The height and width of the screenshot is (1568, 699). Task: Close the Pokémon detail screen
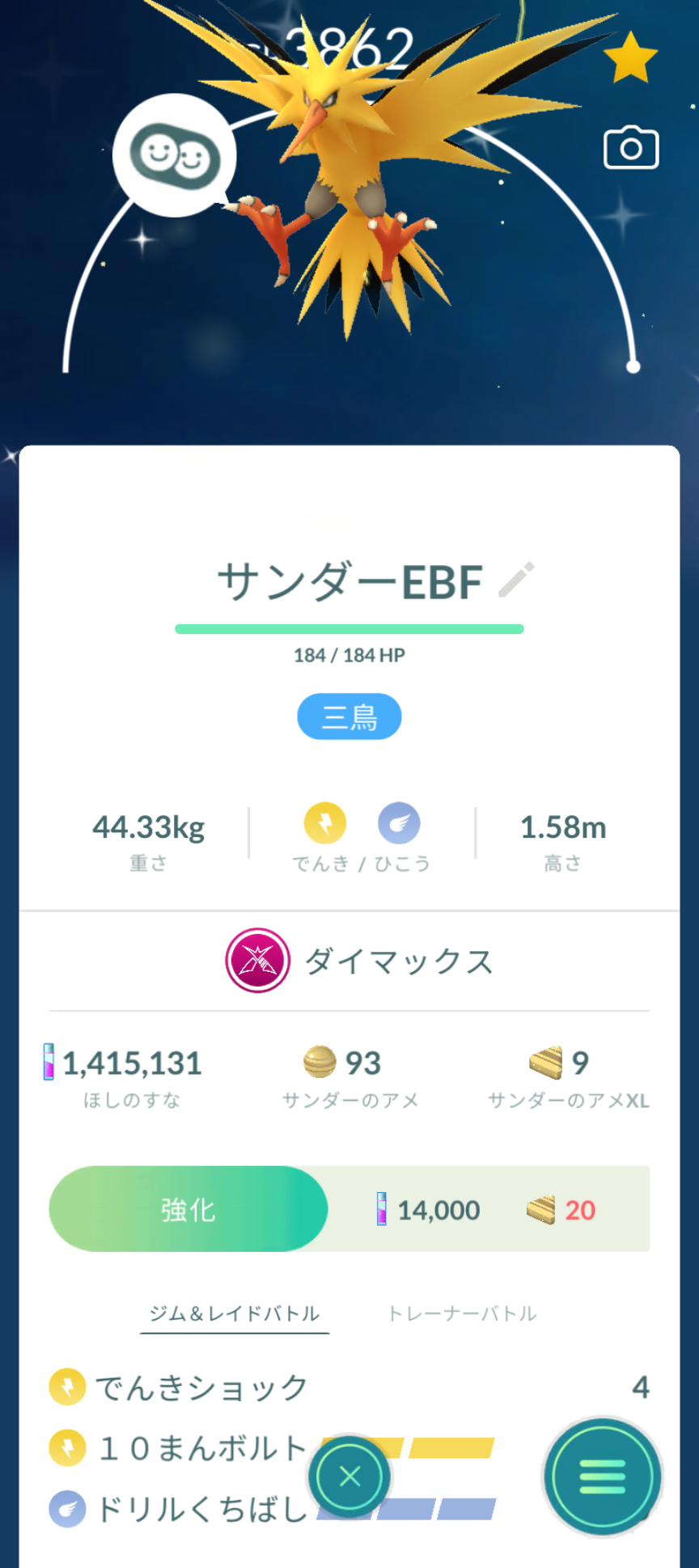pyautogui.click(x=349, y=1477)
